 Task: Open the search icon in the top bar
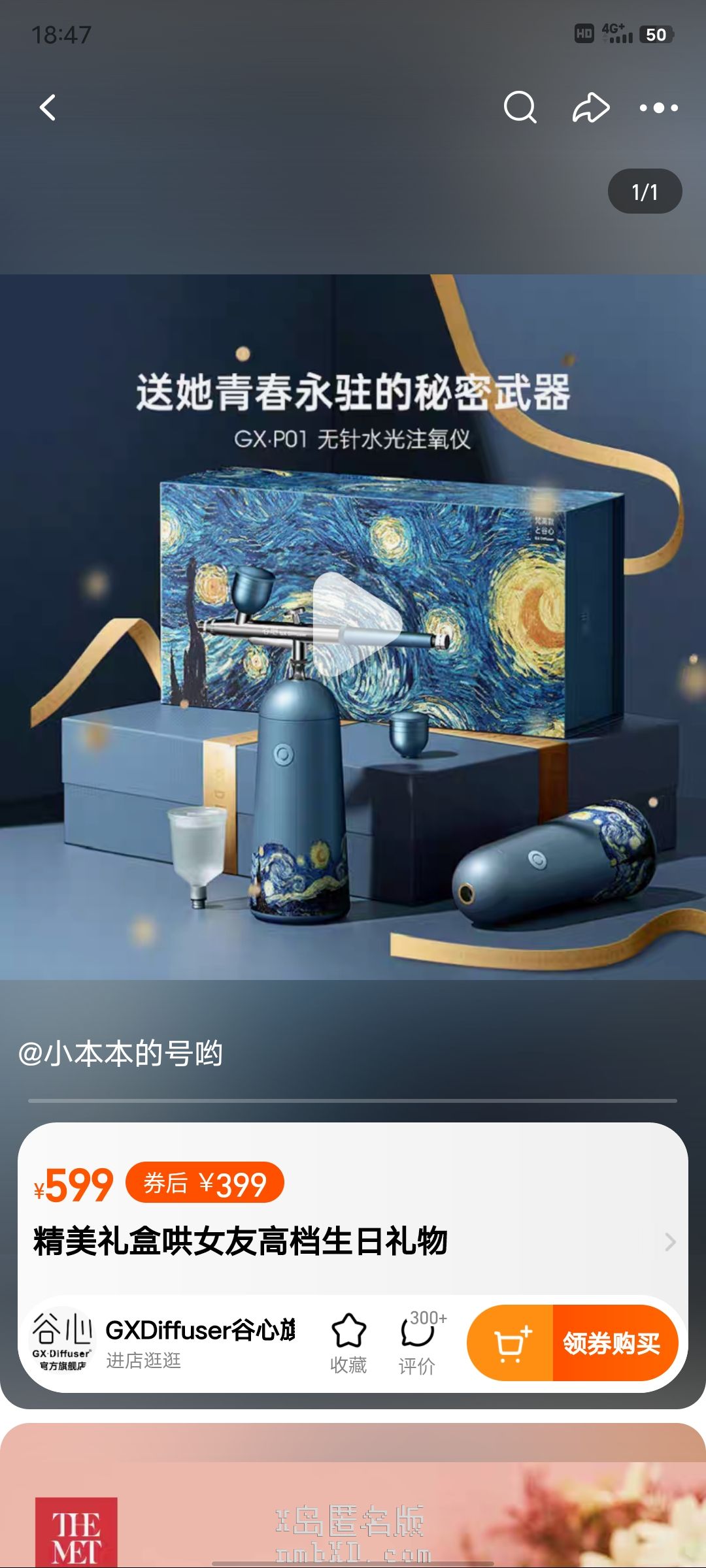(x=520, y=108)
